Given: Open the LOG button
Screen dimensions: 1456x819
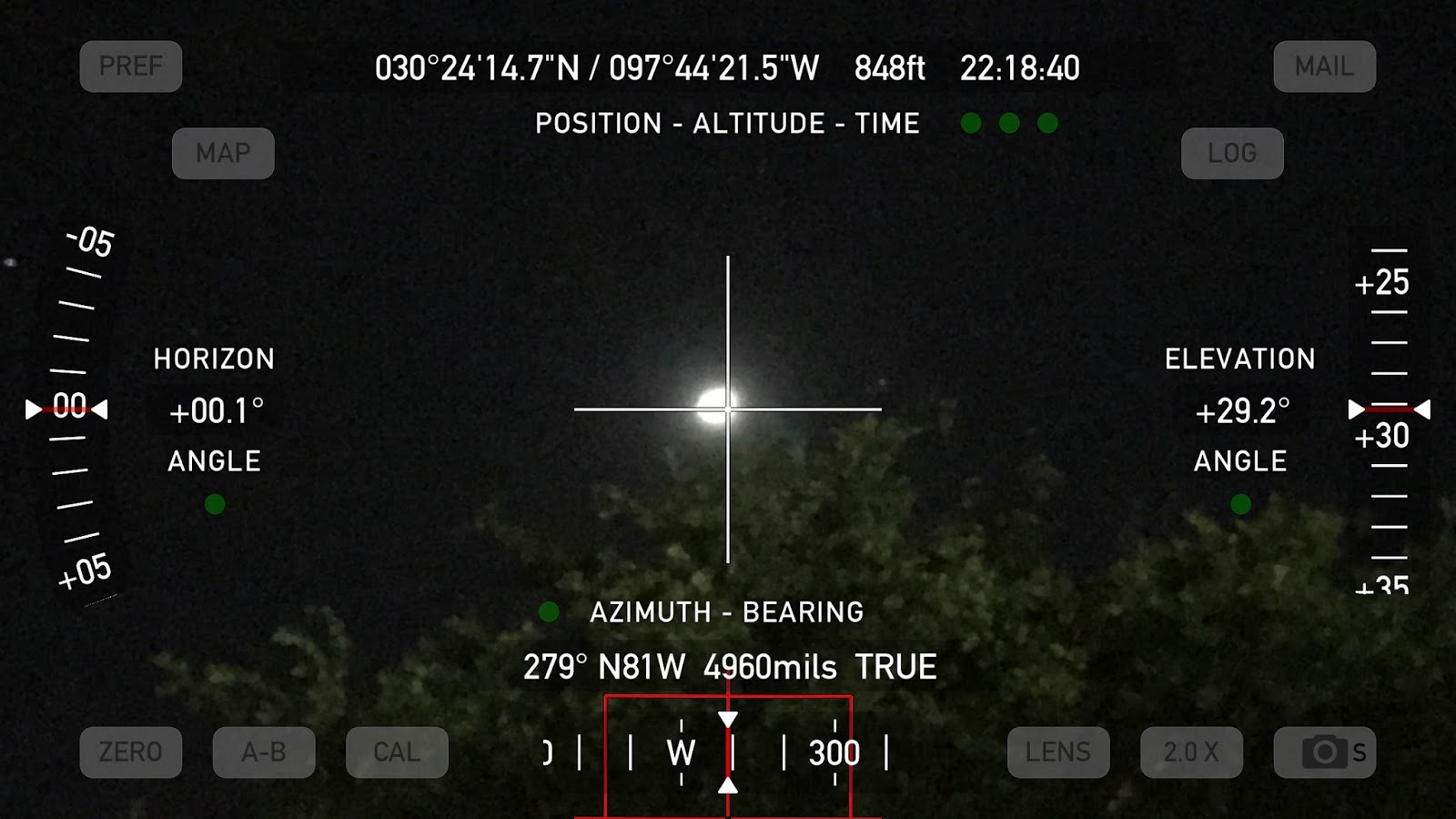Looking at the screenshot, I should point(1232,153).
